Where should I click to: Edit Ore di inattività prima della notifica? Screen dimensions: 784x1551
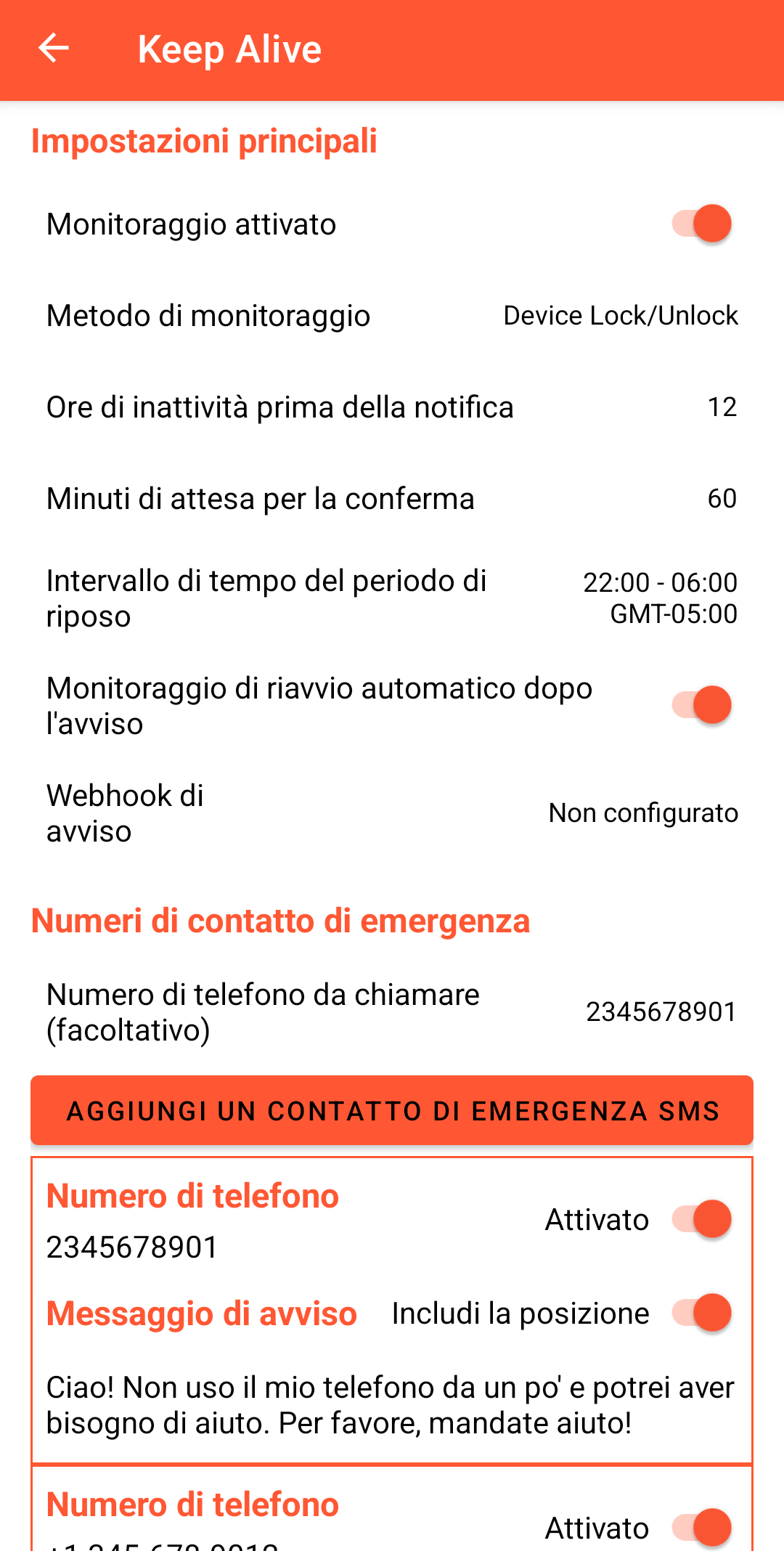tap(392, 407)
